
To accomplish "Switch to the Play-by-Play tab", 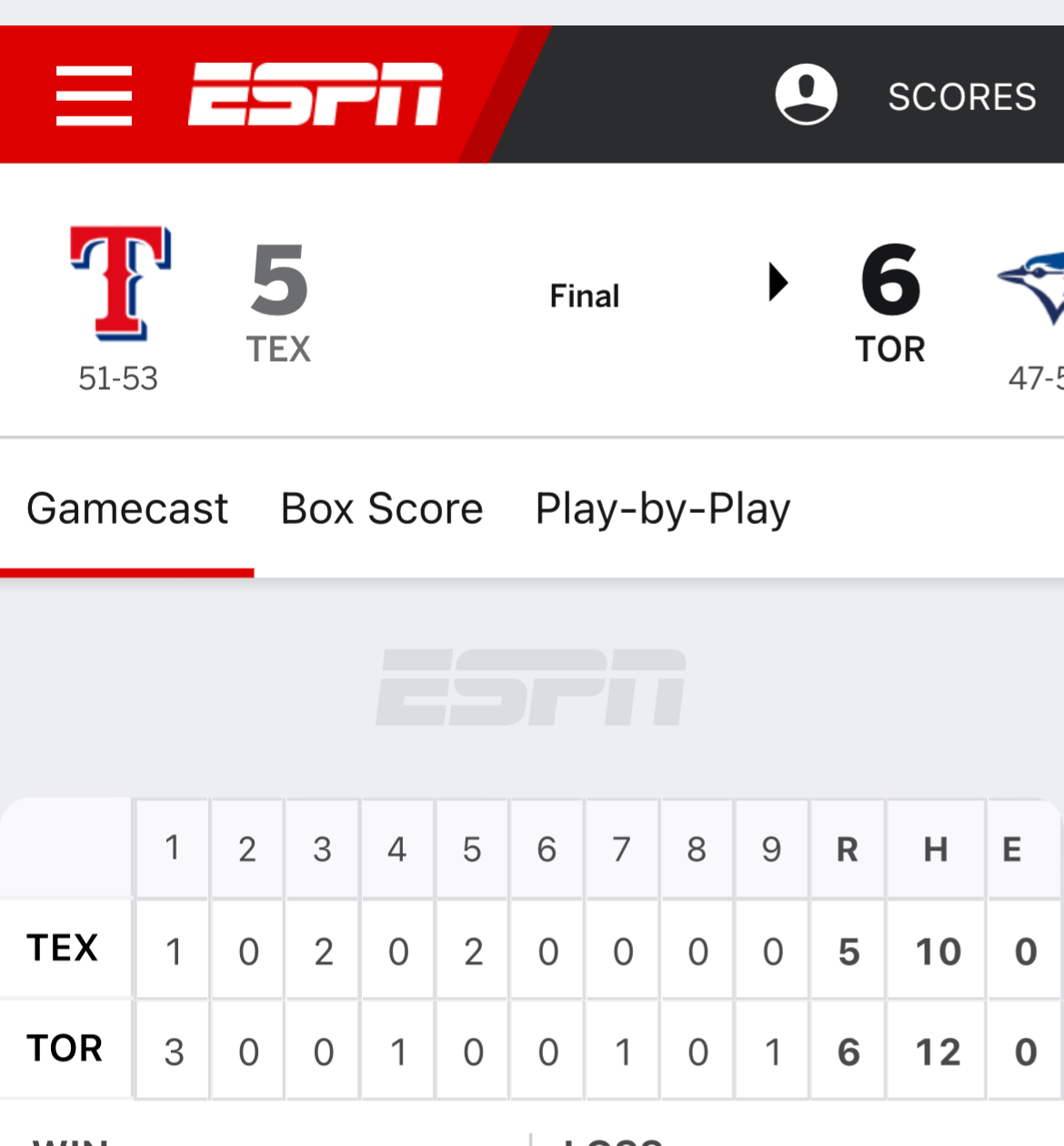I will click(x=662, y=508).
